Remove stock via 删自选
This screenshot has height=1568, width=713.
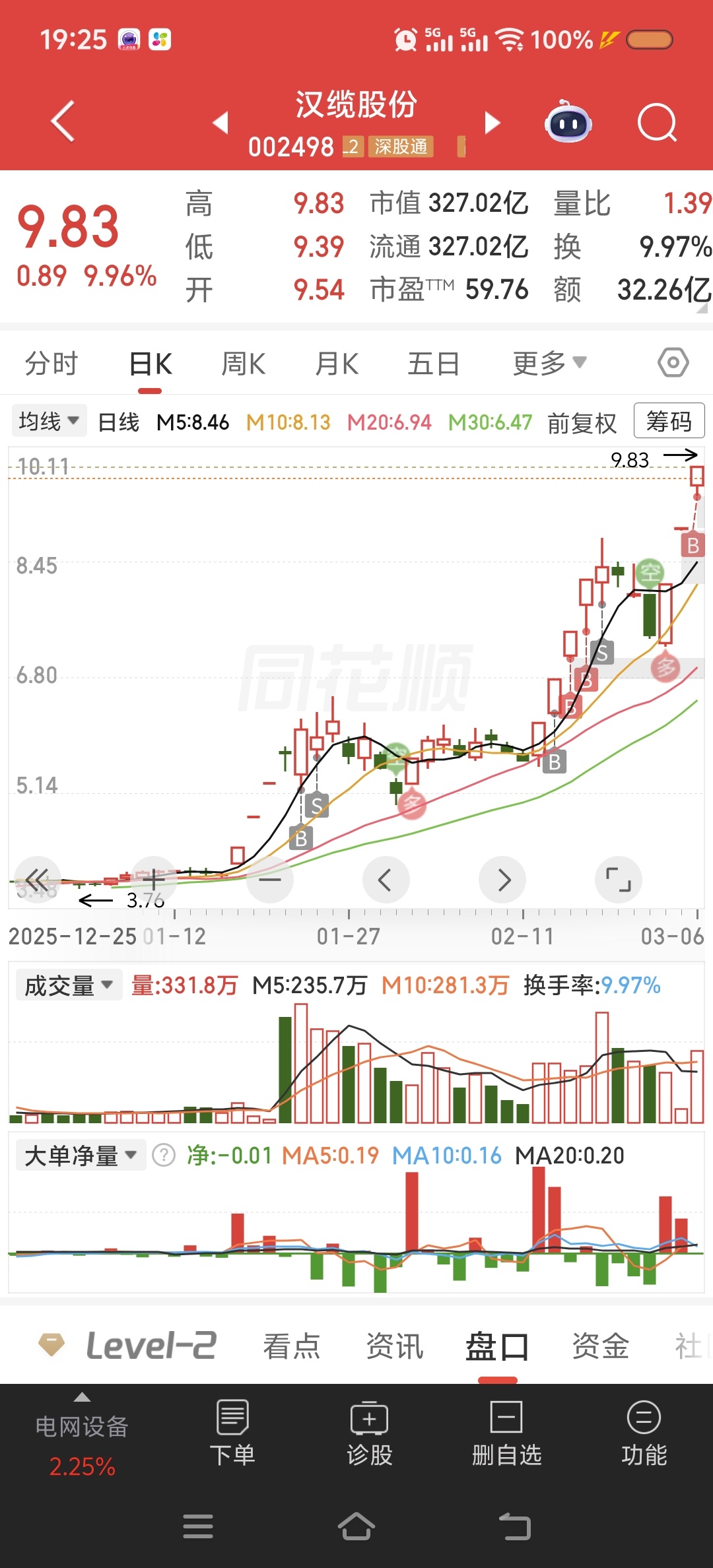click(x=506, y=1433)
